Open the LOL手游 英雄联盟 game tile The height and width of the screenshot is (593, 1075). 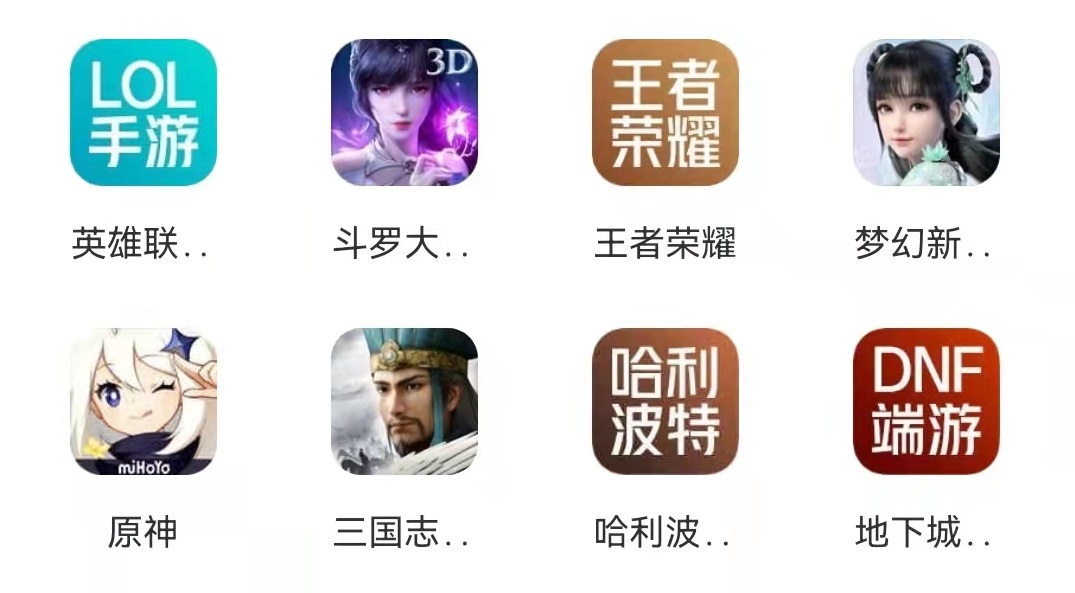coord(143,112)
